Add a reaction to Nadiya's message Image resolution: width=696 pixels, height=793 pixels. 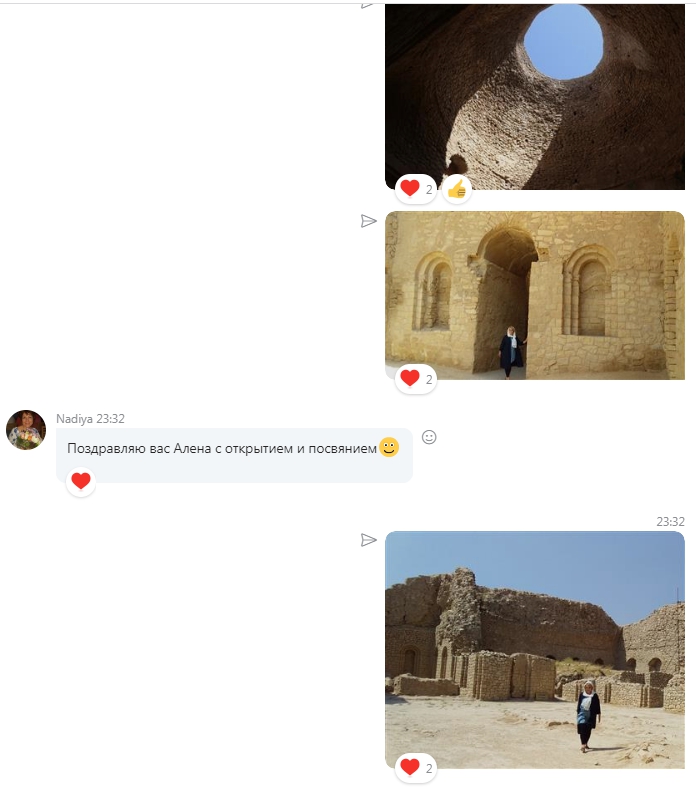(x=429, y=437)
